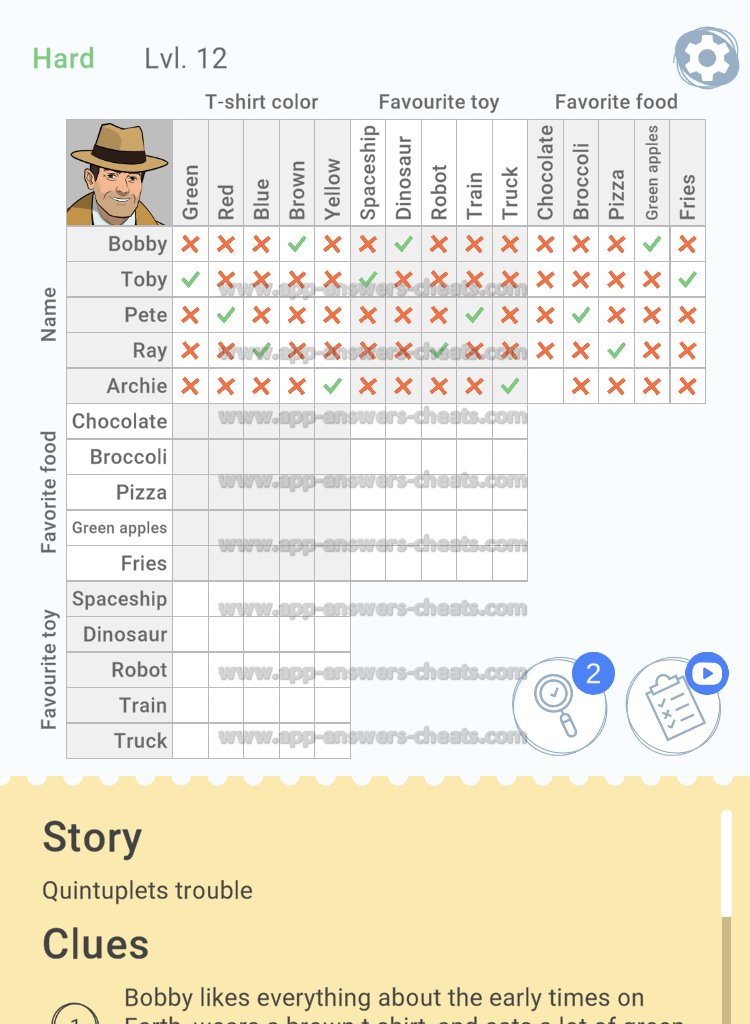The width and height of the screenshot is (750, 1024).
Task: Mark the empty Archie–Chocolate cell
Action: click(x=545, y=386)
